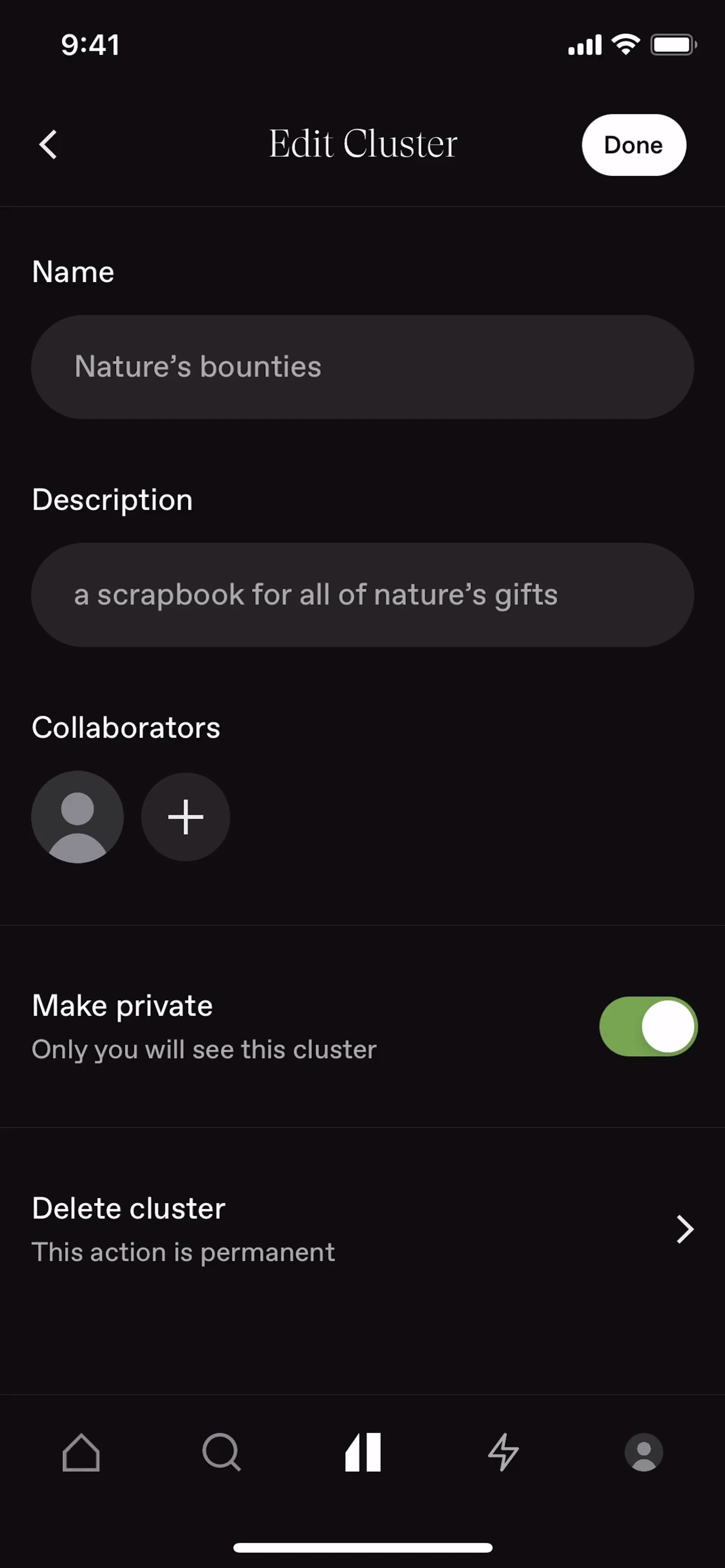The height and width of the screenshot is (1568, 725).
Task: Turn off the Make private switch
Action: coord(648,1026)
